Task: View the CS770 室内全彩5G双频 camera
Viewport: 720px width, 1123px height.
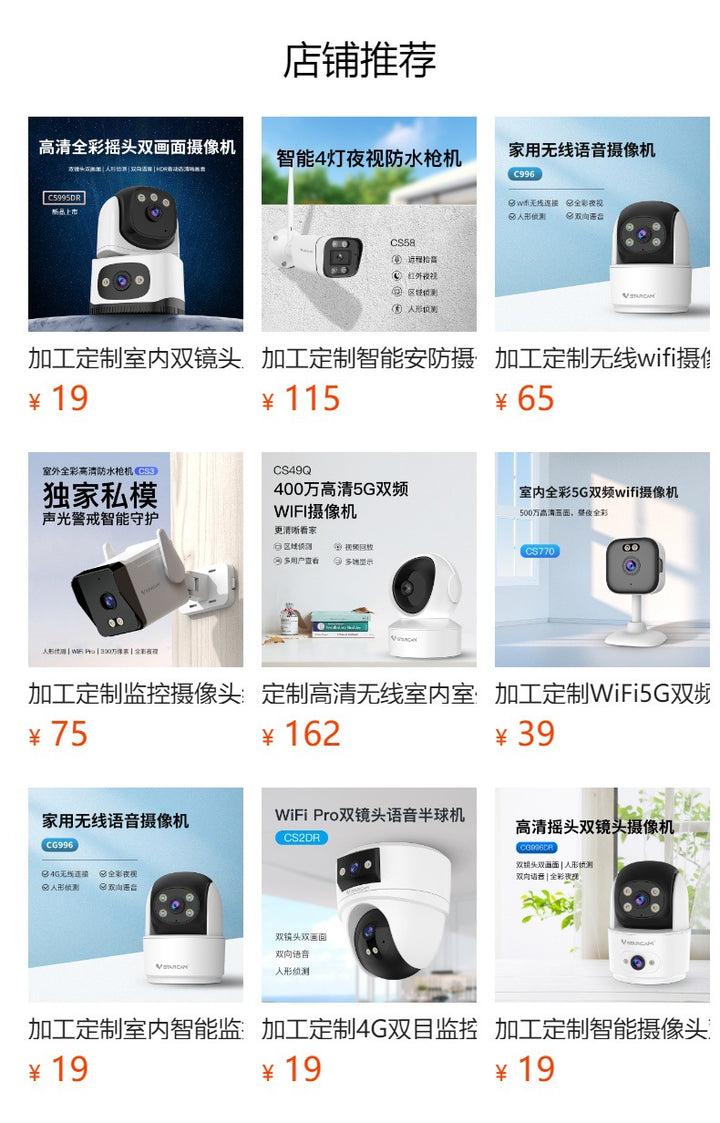Action: [602, 559]
